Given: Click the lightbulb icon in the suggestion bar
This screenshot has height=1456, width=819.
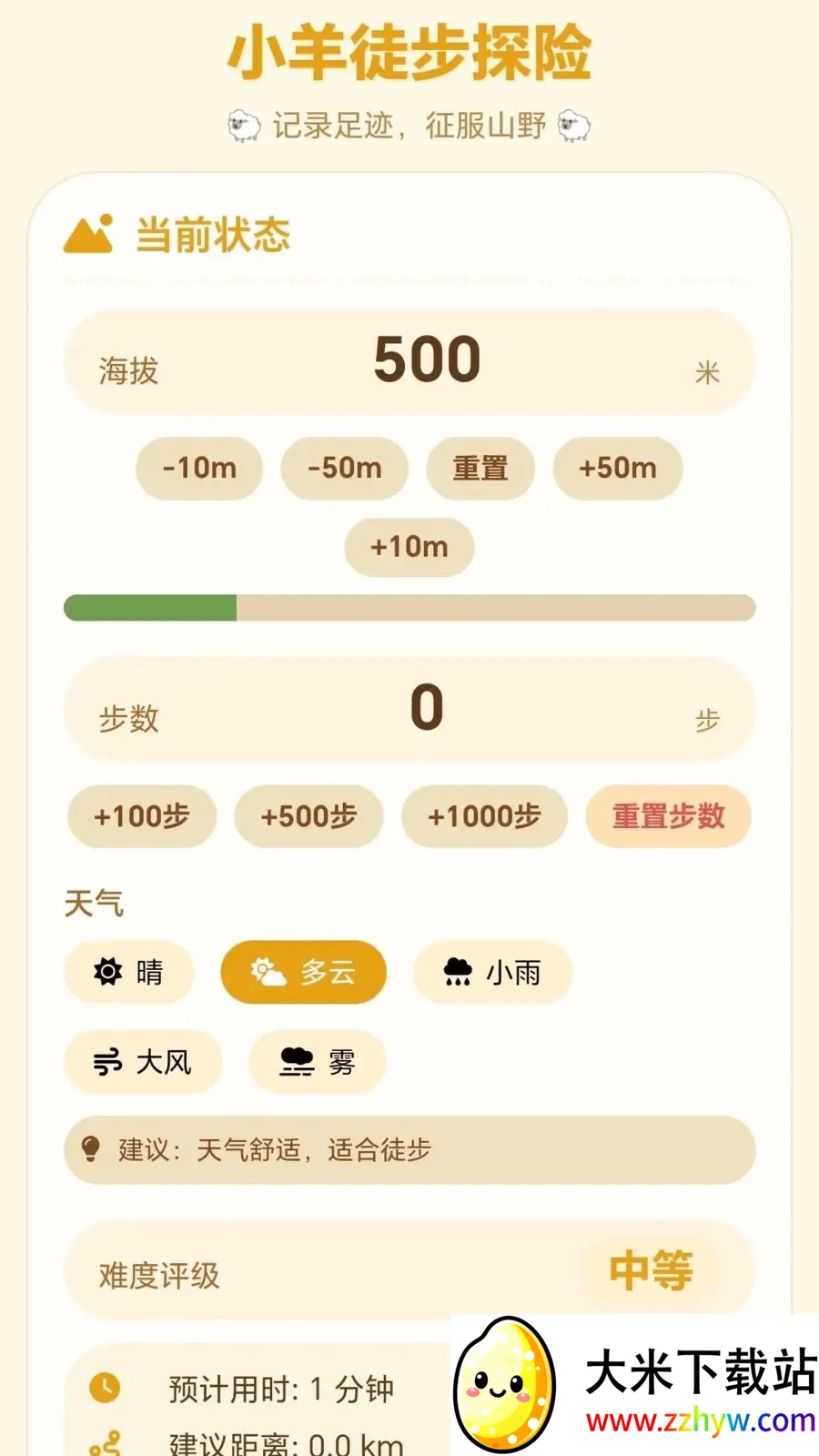Looking at the screenshot, I should click(90, 1149).
